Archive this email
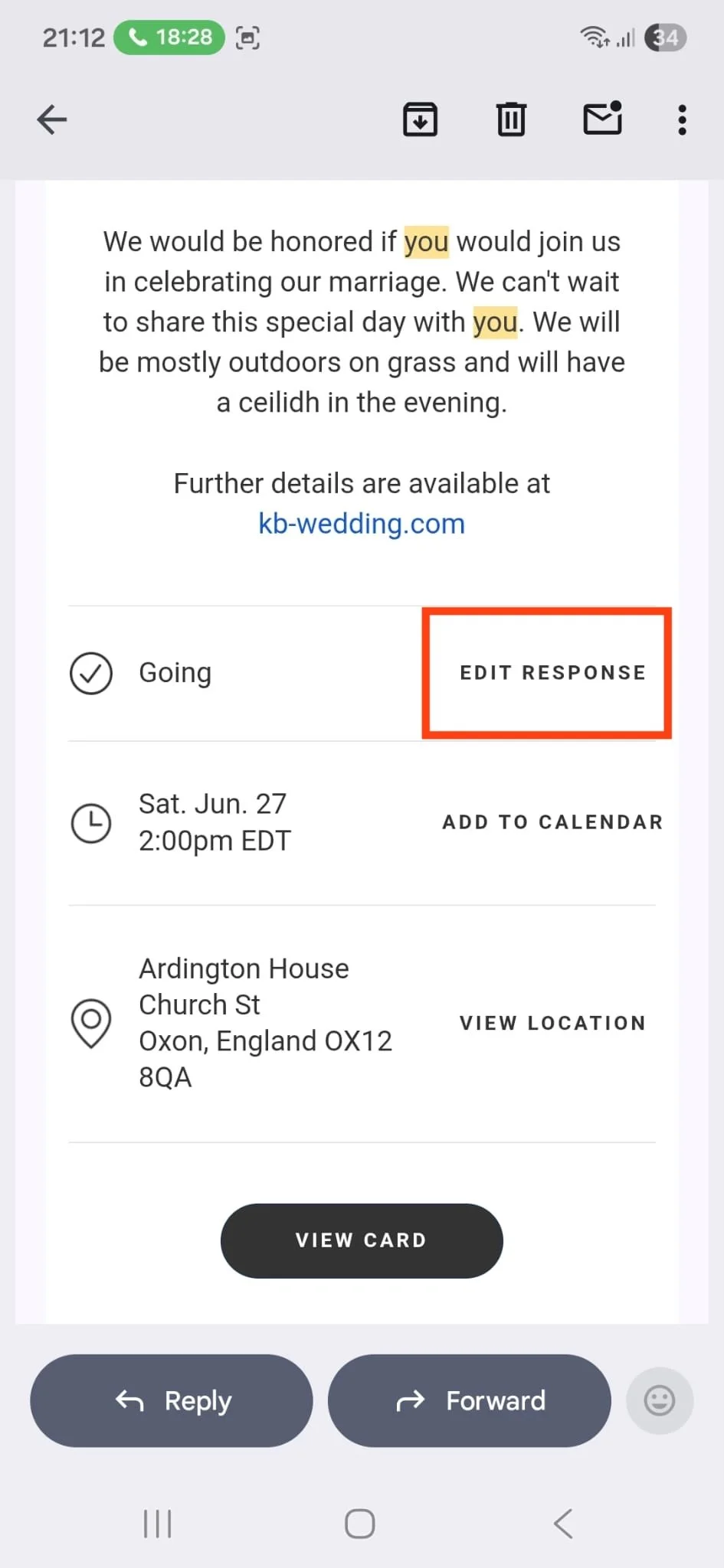 [x=420, y=119]
